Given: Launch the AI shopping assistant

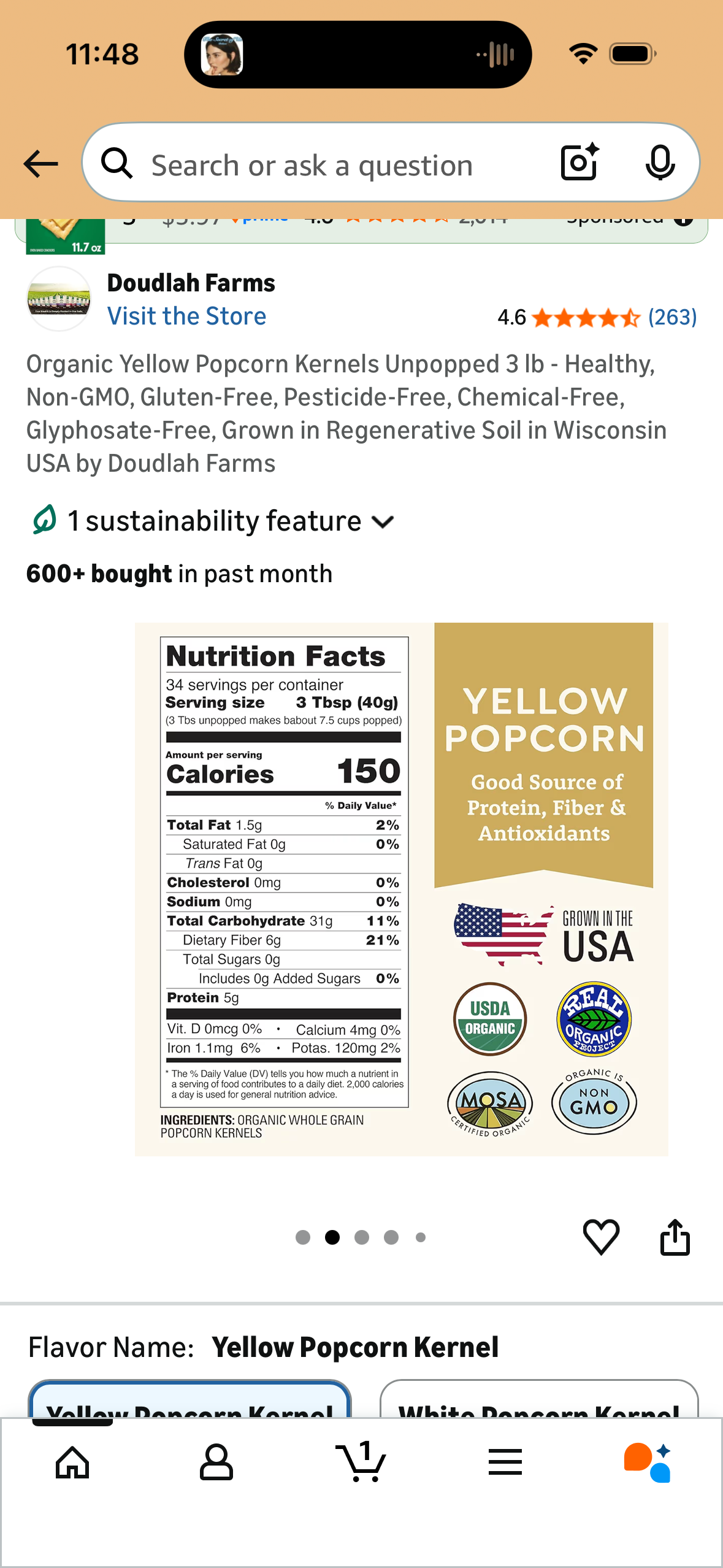Looking at the screenshot, I should pyautogui.click(x=648, y=1462).
